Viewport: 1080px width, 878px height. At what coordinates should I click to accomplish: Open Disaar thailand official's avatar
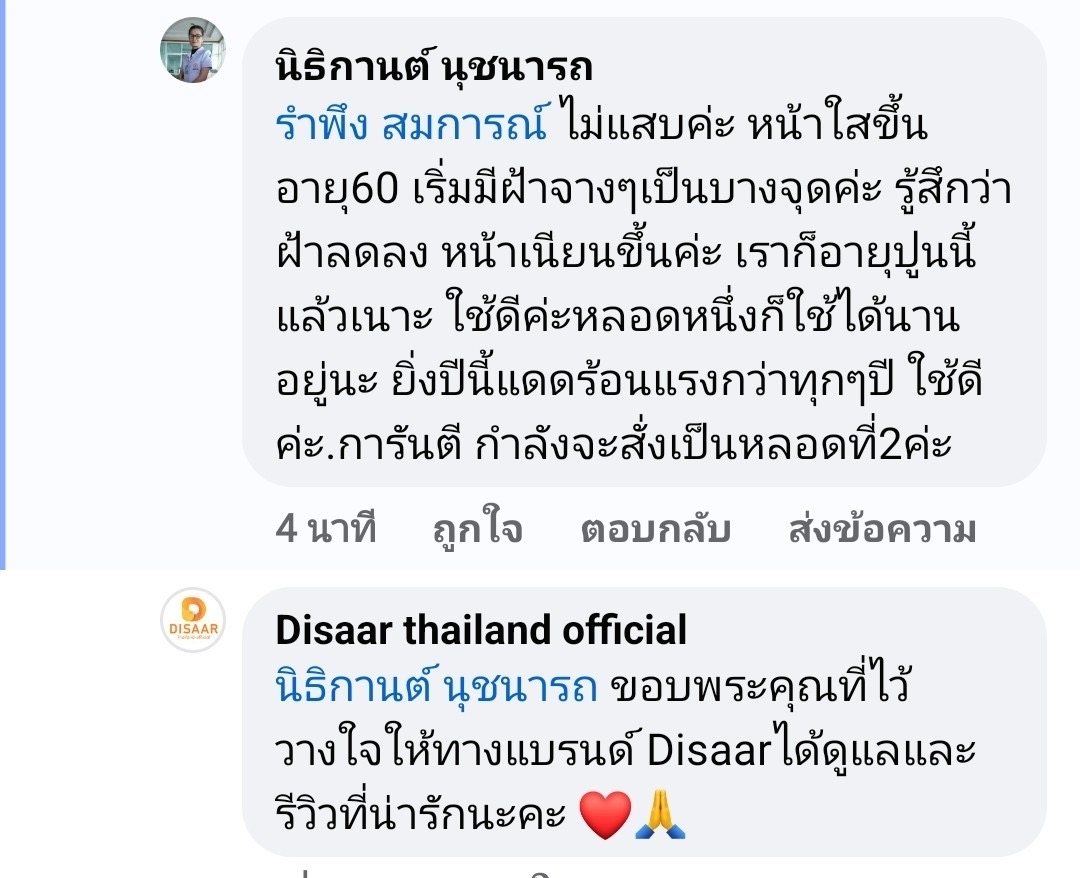193,620
